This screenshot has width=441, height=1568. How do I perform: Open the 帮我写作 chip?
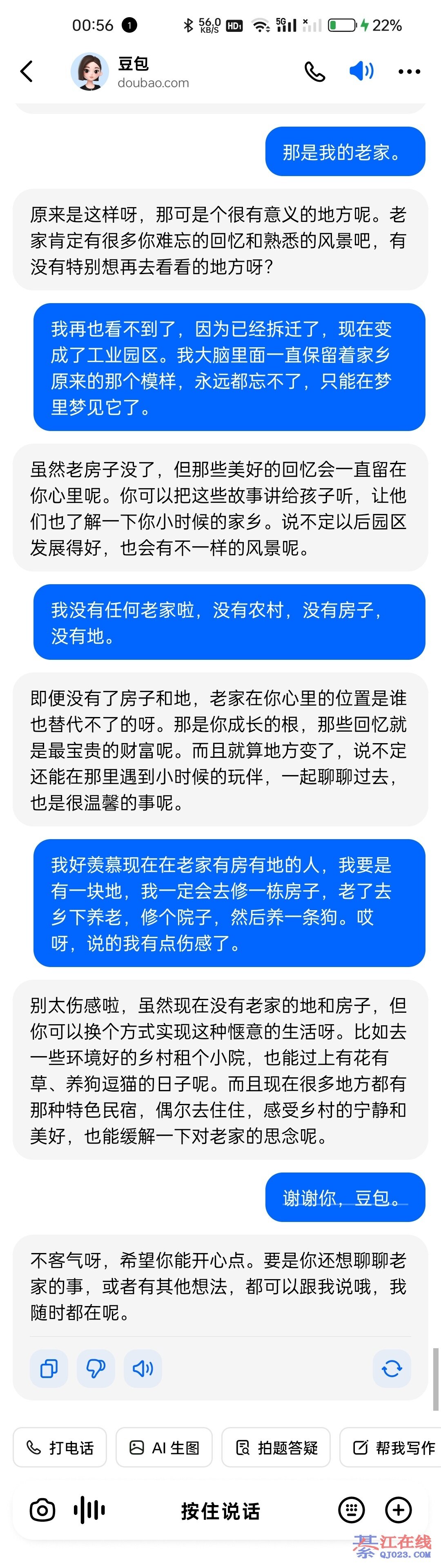pos(392,1447)
